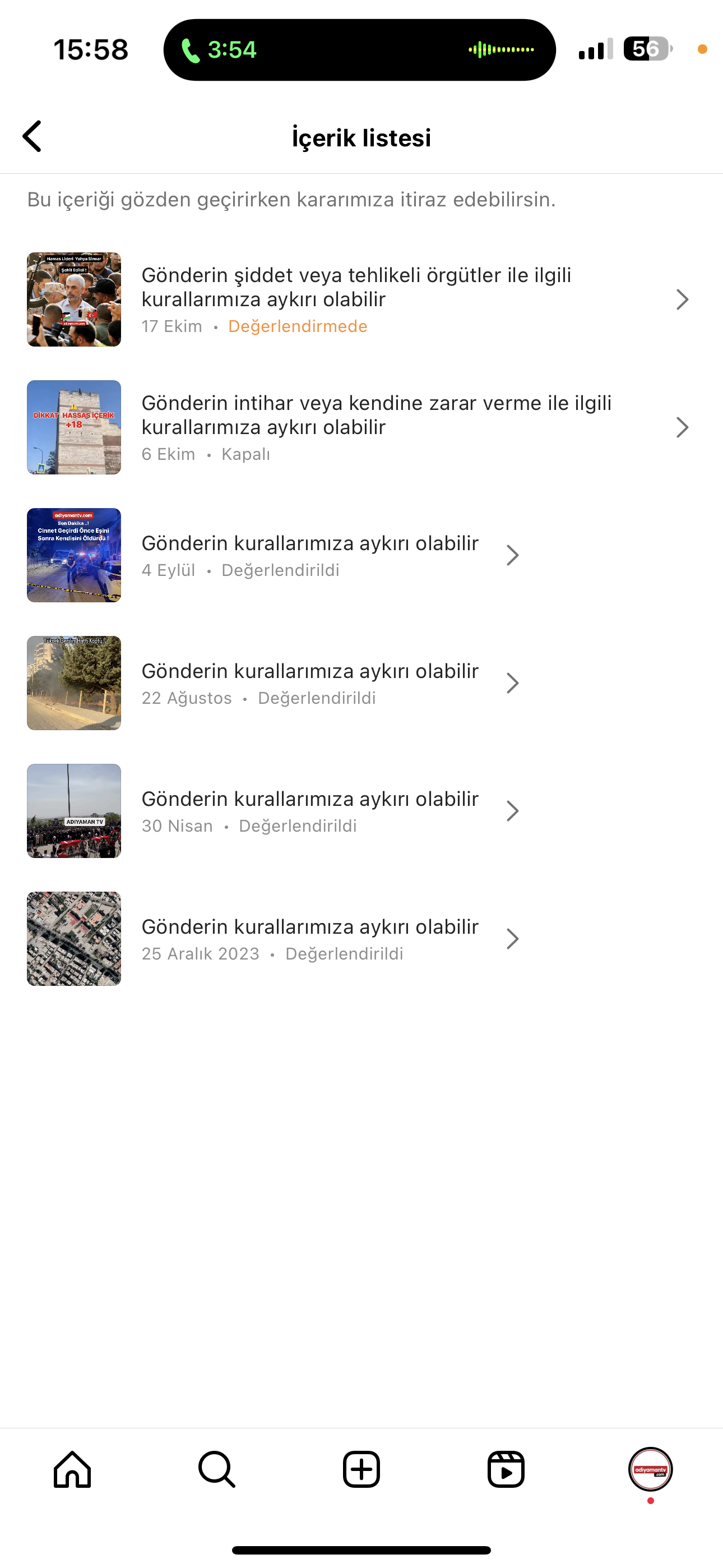The image size is (723, 1568).
Task: Open the 17 Ekim violence policy notice
Action: [x=361, y=299]
